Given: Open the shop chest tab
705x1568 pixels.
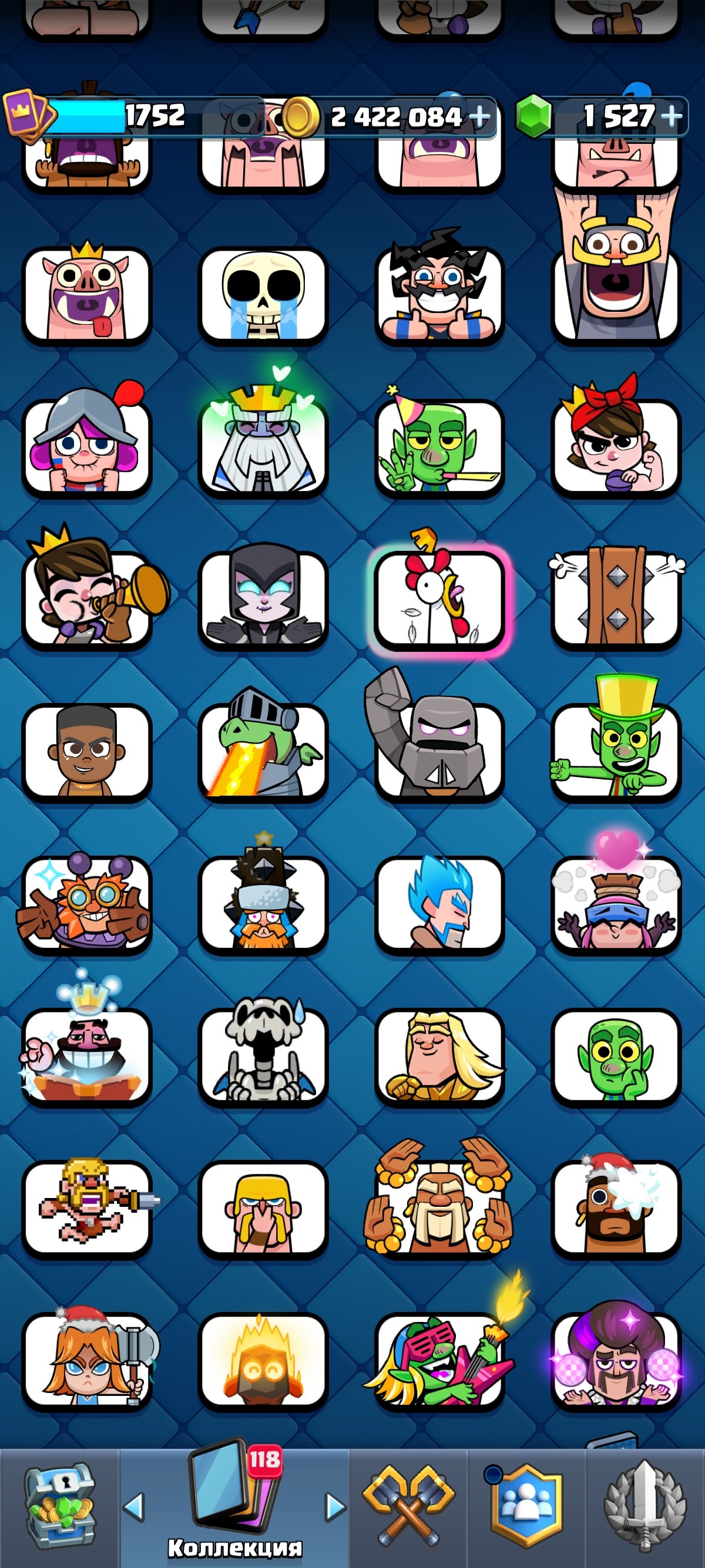Looking at the screenshot, I should click(60, 1506).
